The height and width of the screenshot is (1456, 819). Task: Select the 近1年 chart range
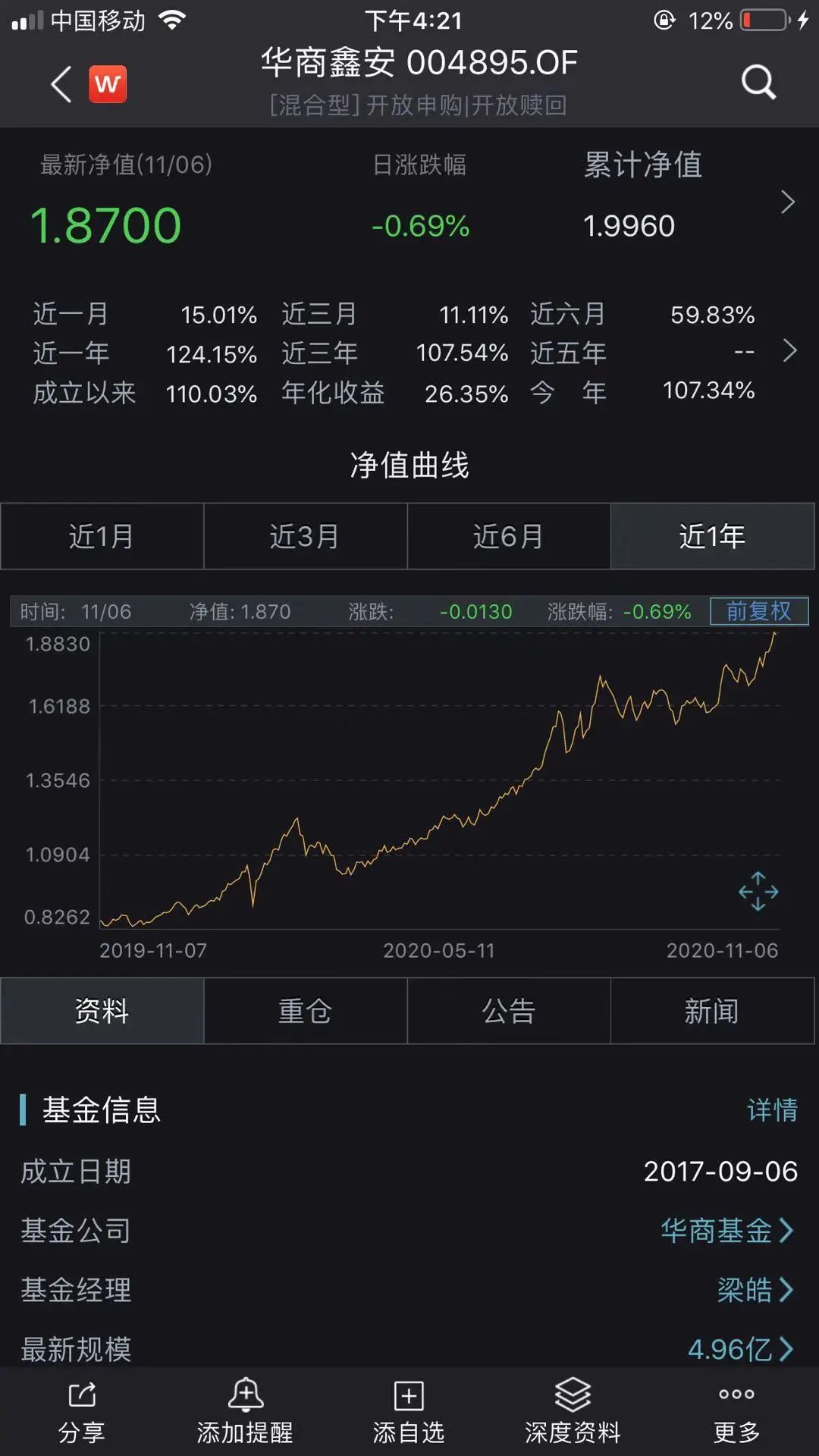[x=712, y=536]
